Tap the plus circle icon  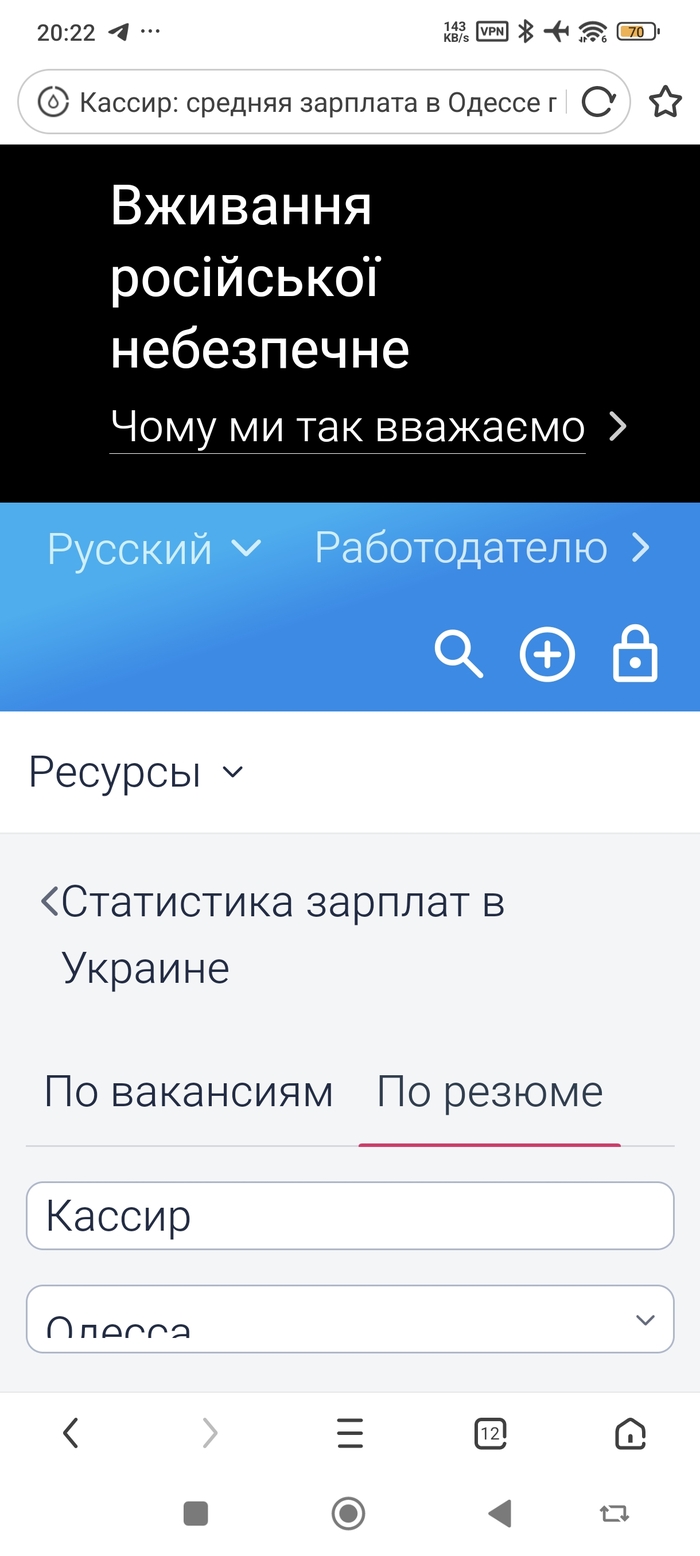[x=547, y=656]
